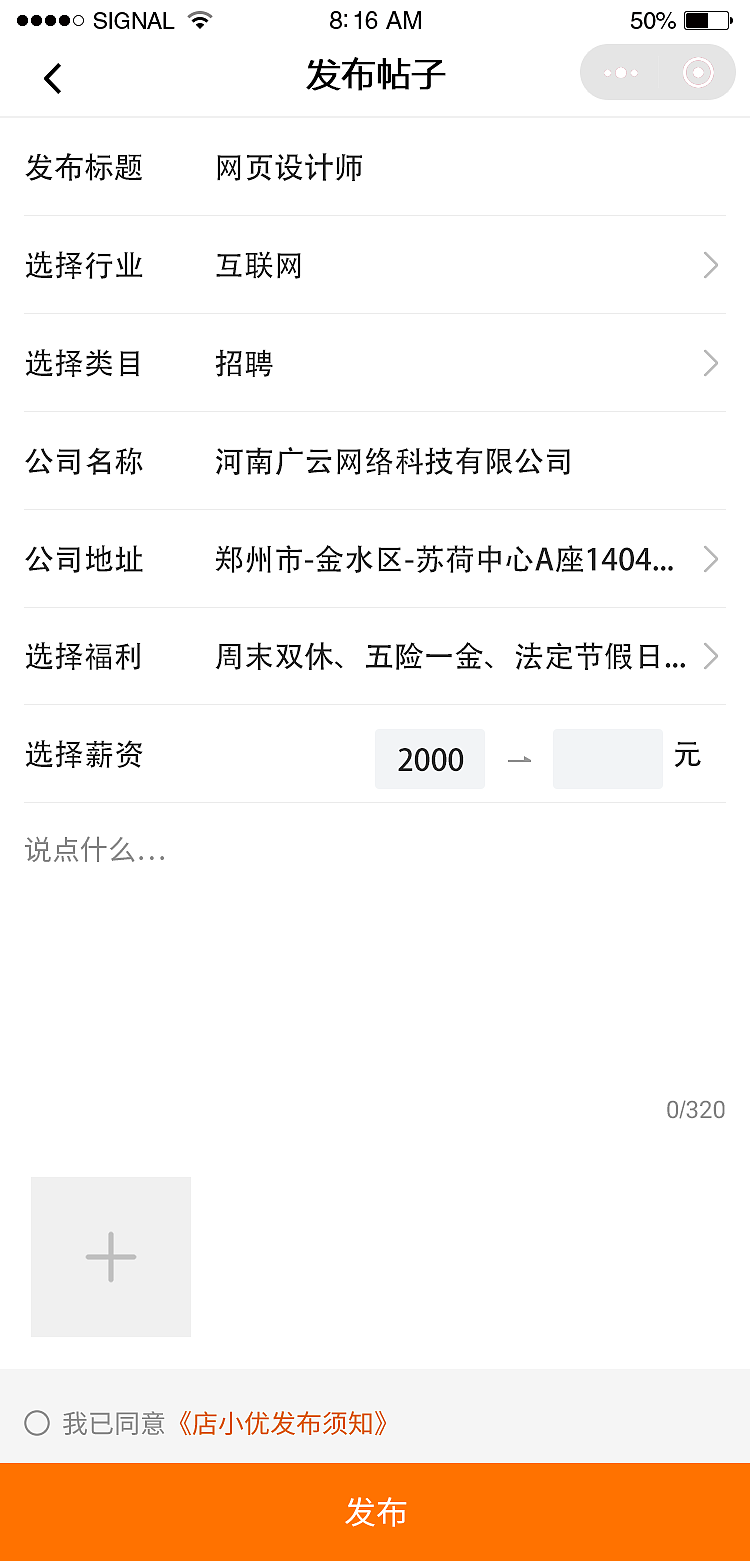Tap the empty maximum salary field
This screenshot has width=750, height=1561.
[607, 759]
